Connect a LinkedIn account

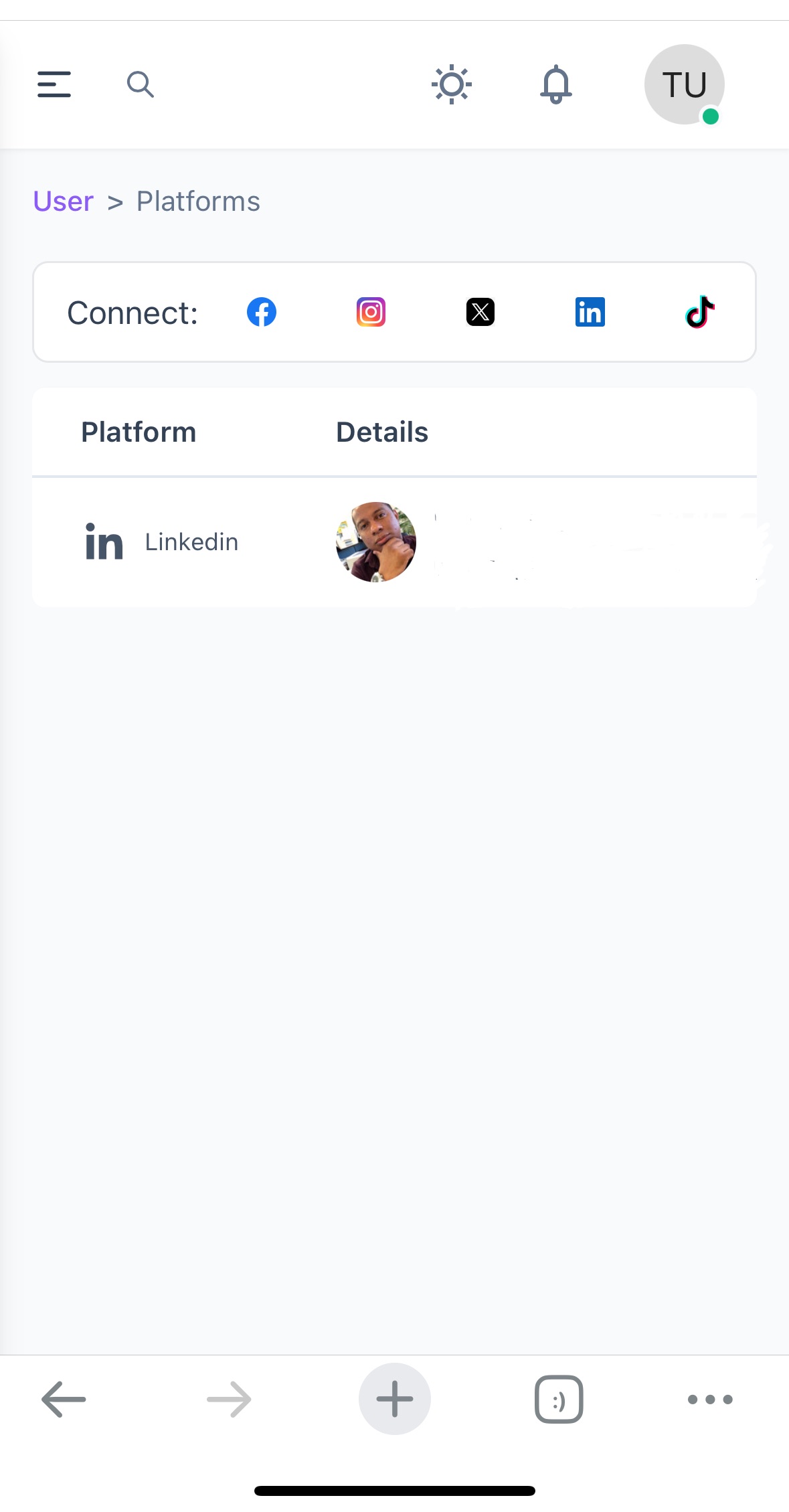click(590, 312)
